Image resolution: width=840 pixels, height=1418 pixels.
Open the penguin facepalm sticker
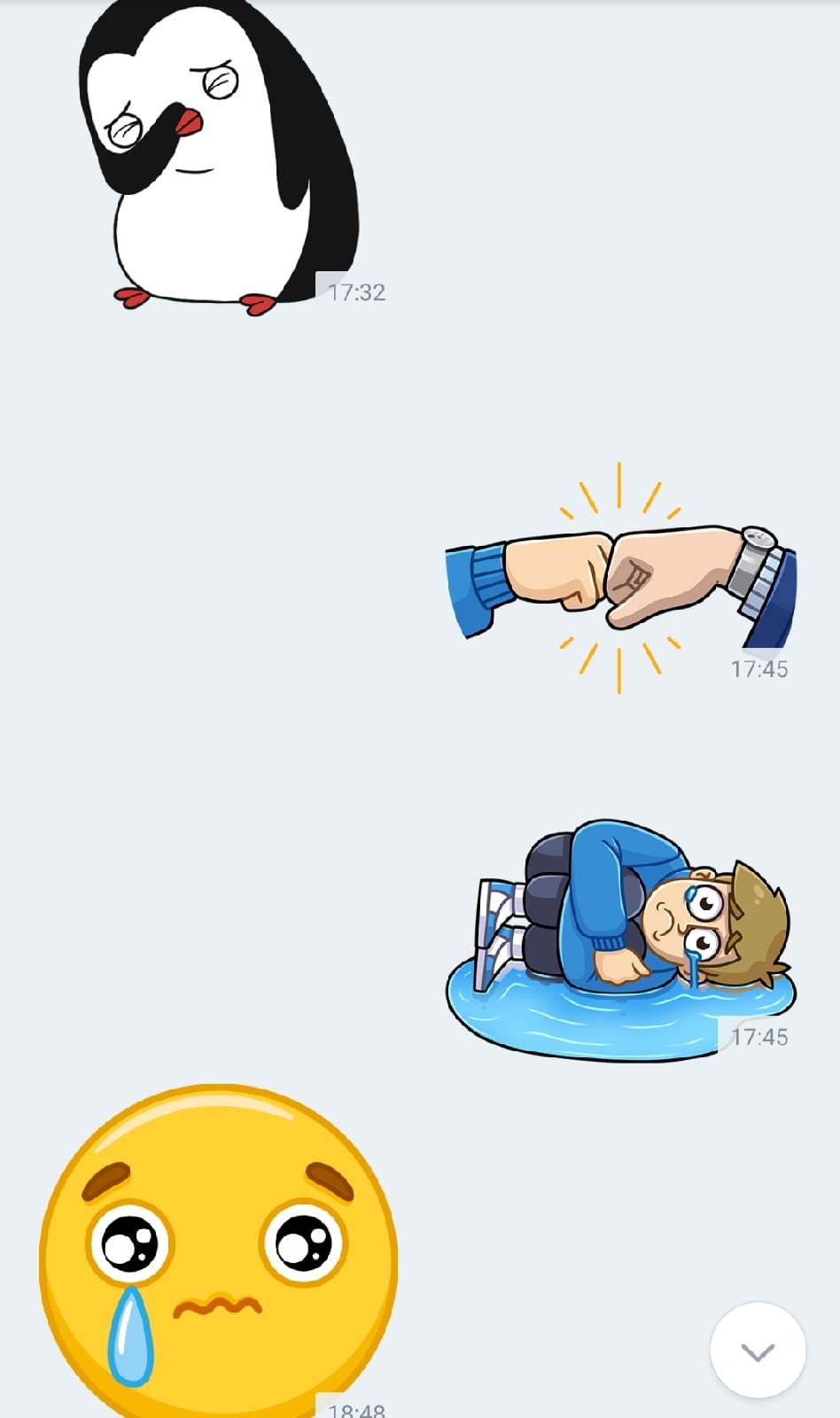[219, 158]
